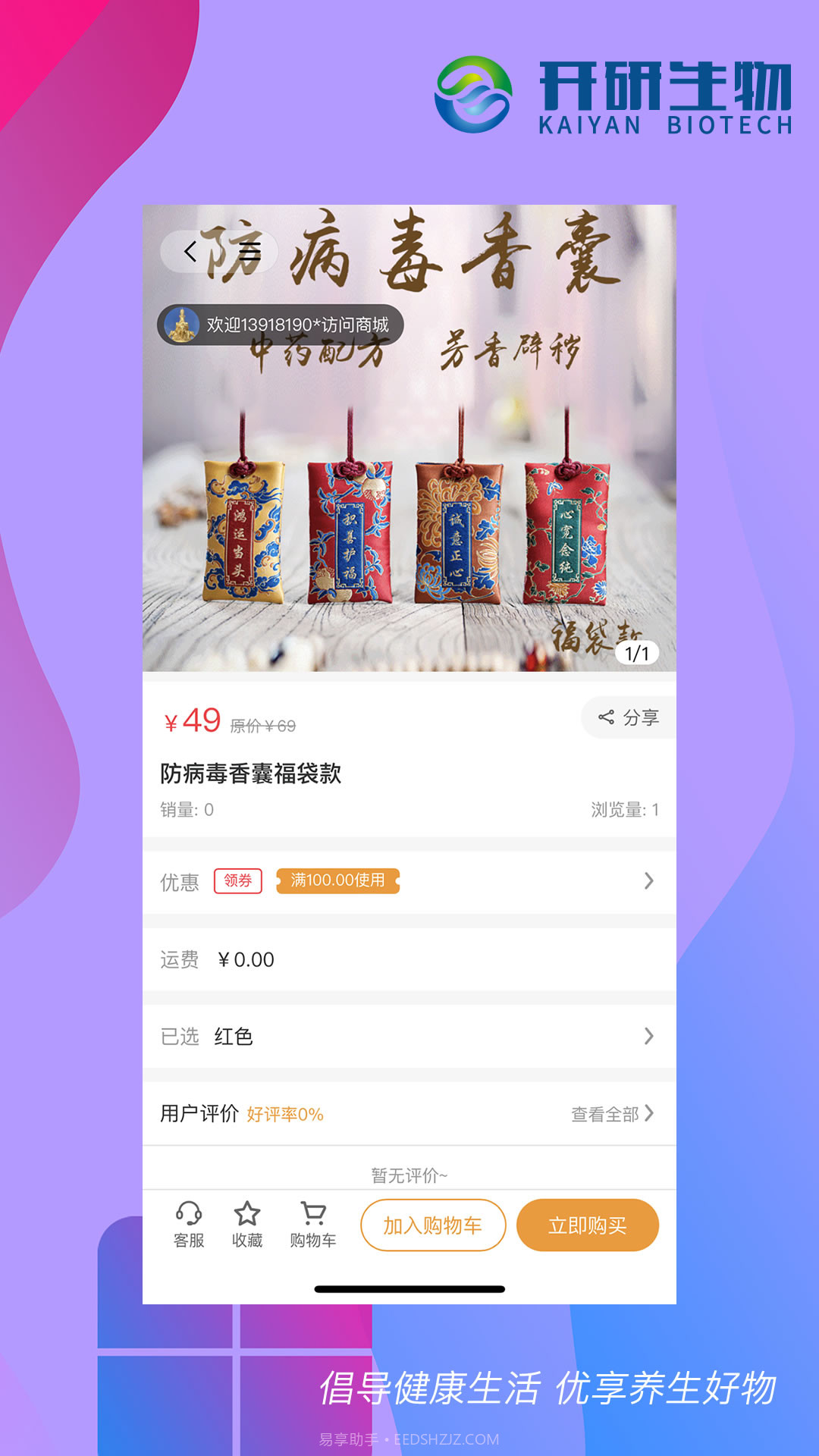Open the 已选 specification selector chevron
This screenshot has width=819, height=1456.
pyautogui.click(x=648, y=1035)
